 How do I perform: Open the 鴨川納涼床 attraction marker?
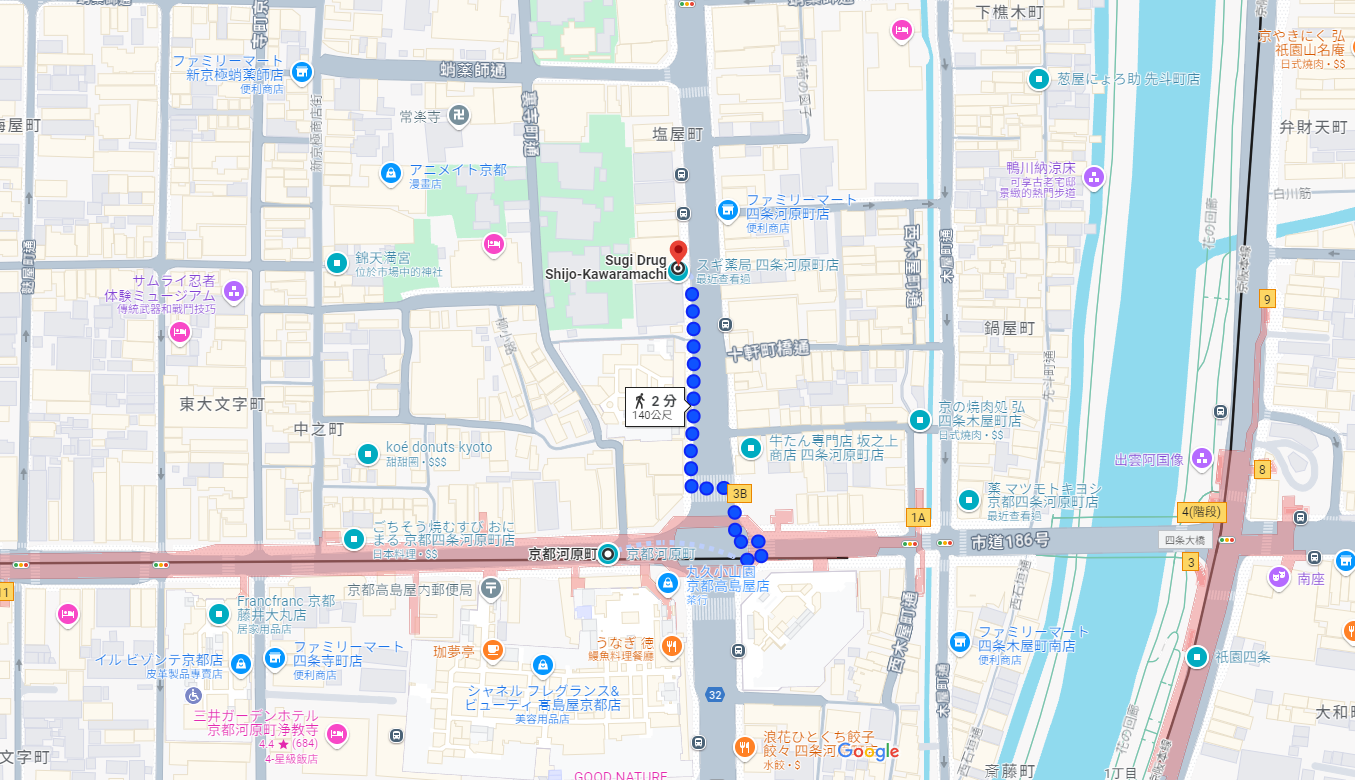[1094, 179]
